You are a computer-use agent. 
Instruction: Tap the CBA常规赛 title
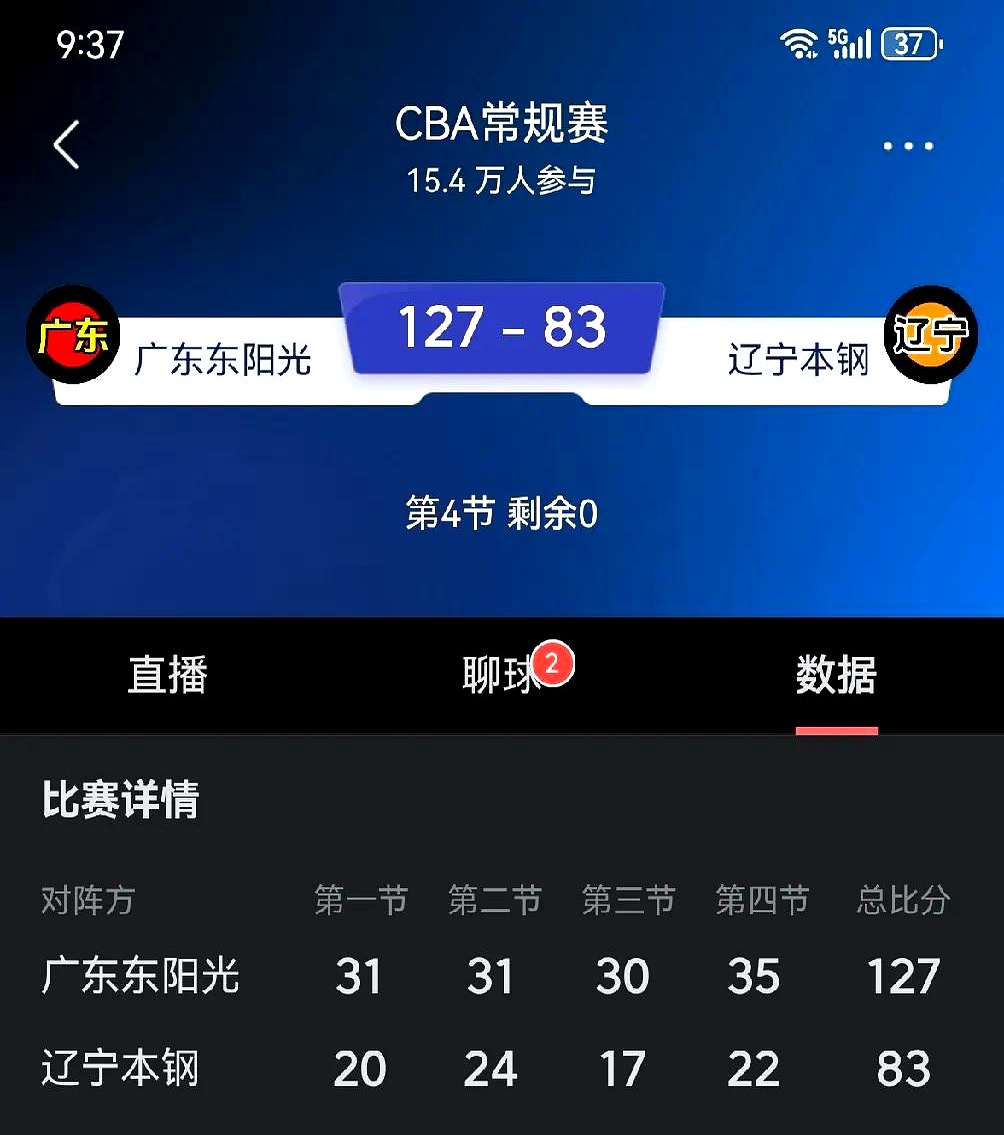pyautogui.click(x=501, y=126)
